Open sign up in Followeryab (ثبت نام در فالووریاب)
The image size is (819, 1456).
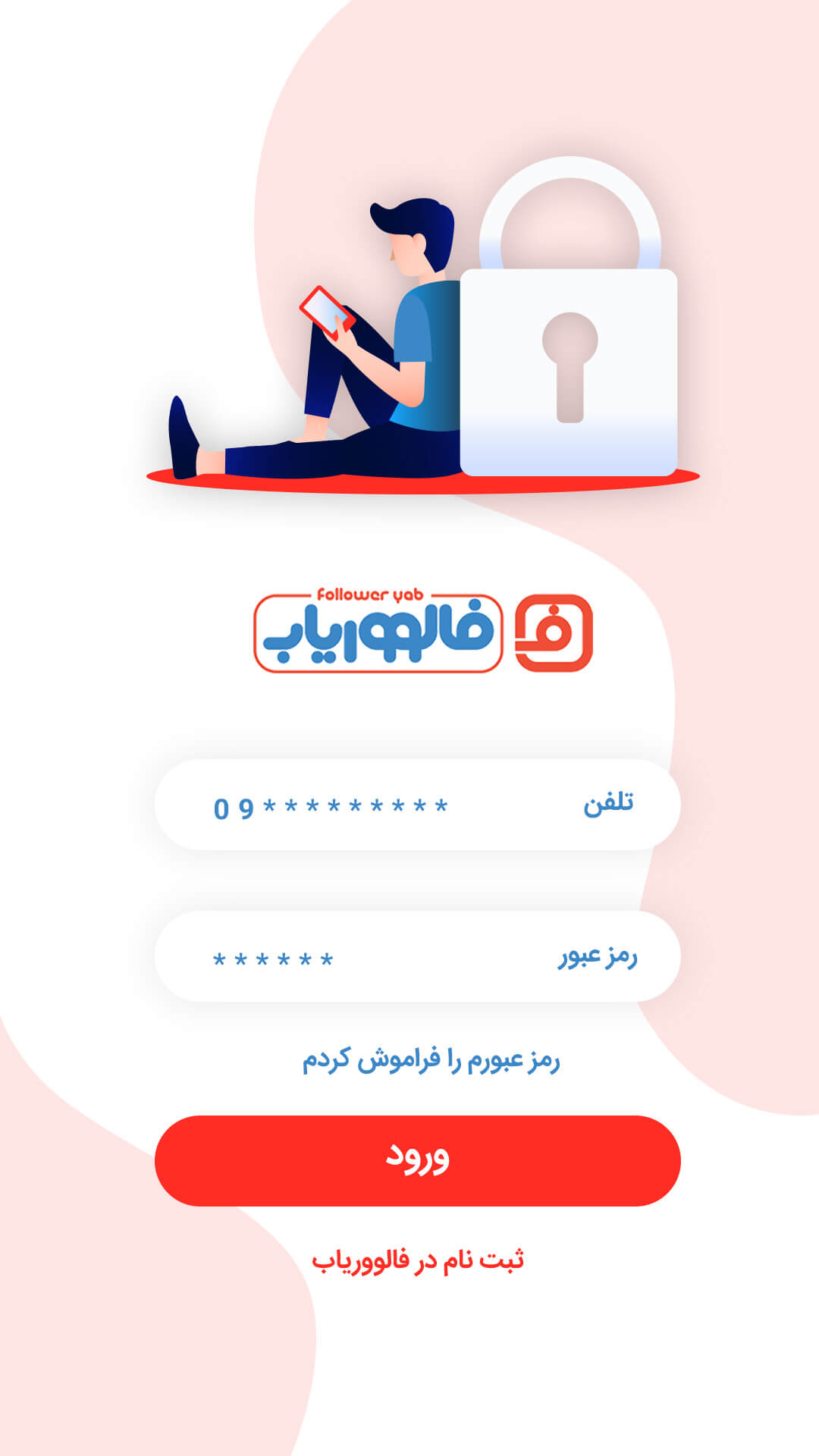pos(418,1260)
